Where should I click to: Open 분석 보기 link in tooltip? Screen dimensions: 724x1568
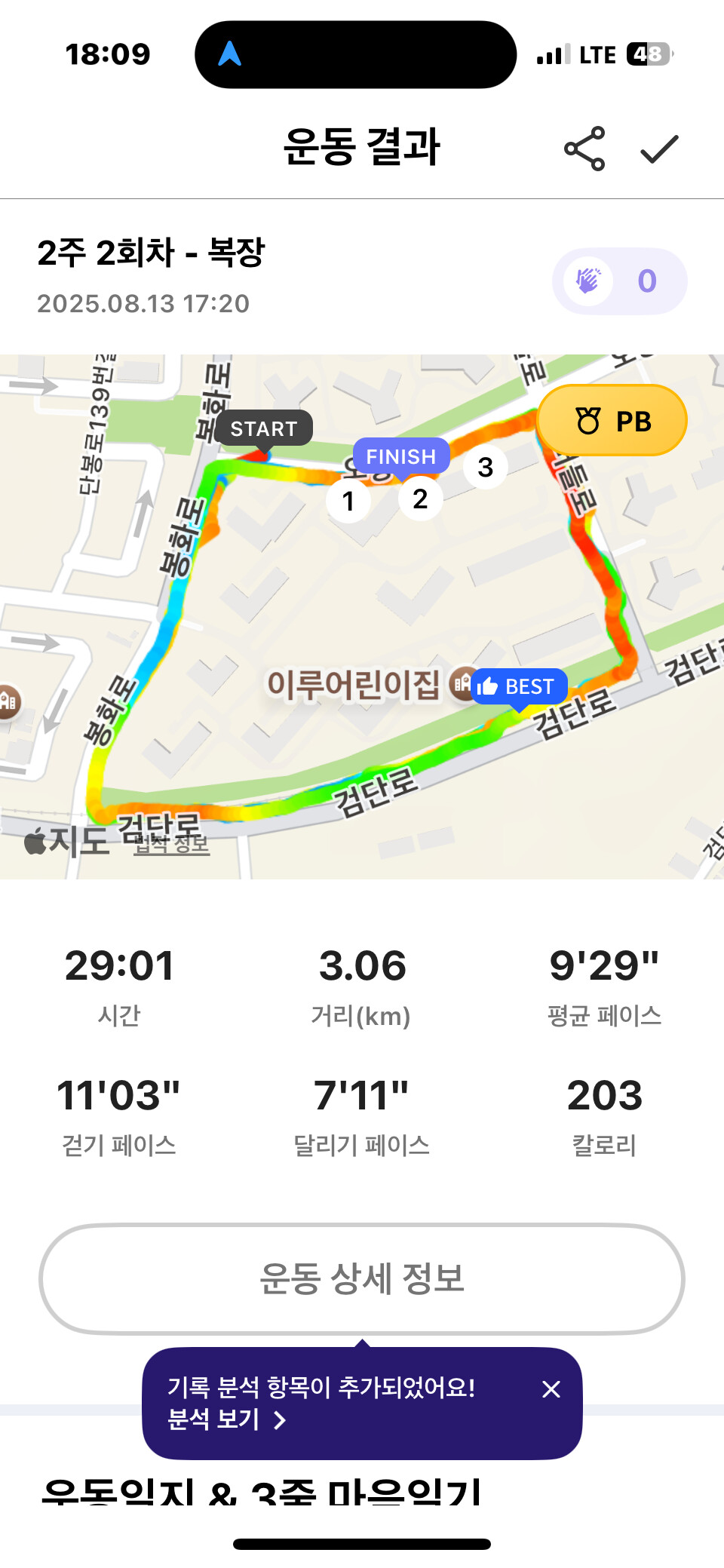(x=226, y=1419)
